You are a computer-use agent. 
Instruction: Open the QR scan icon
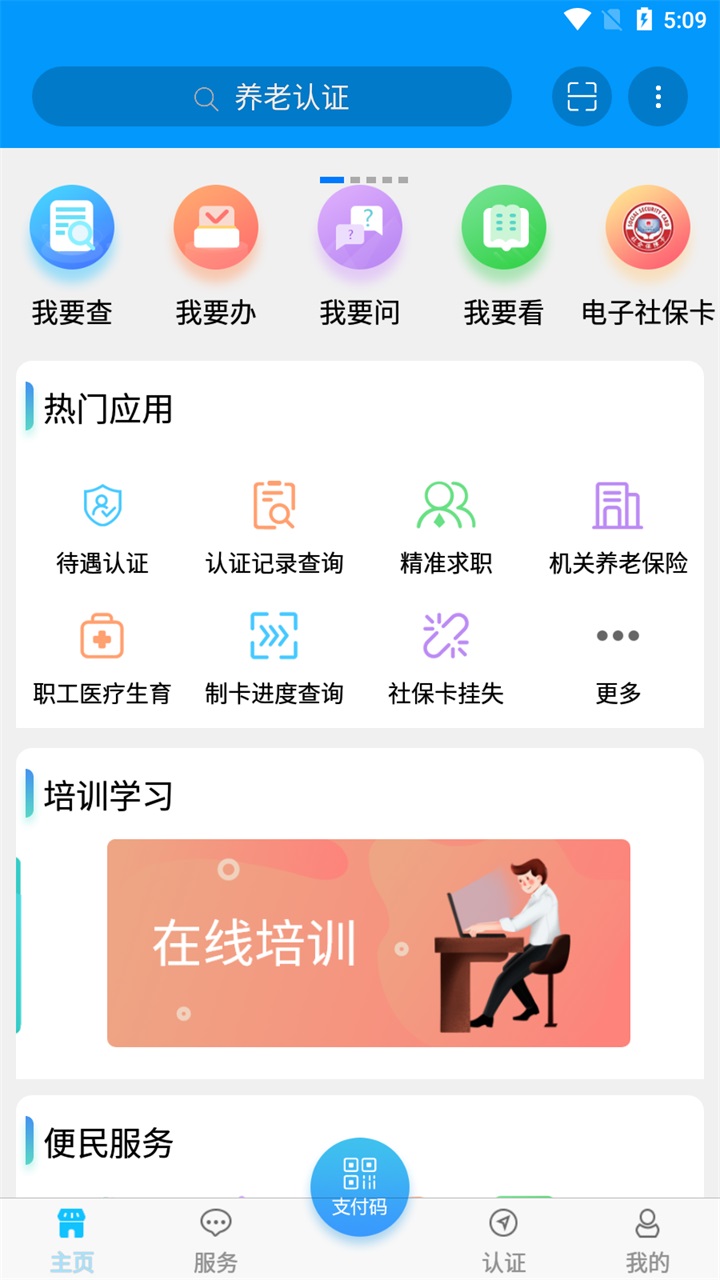coord(582,97)
